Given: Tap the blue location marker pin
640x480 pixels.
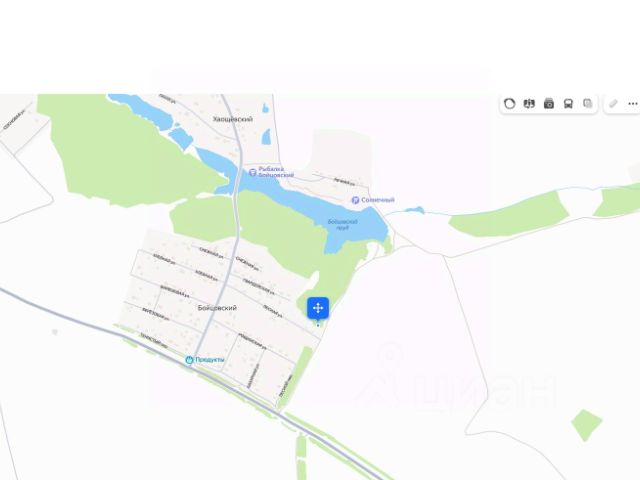Looking at the screenshot, I should (x=318, y=308).
